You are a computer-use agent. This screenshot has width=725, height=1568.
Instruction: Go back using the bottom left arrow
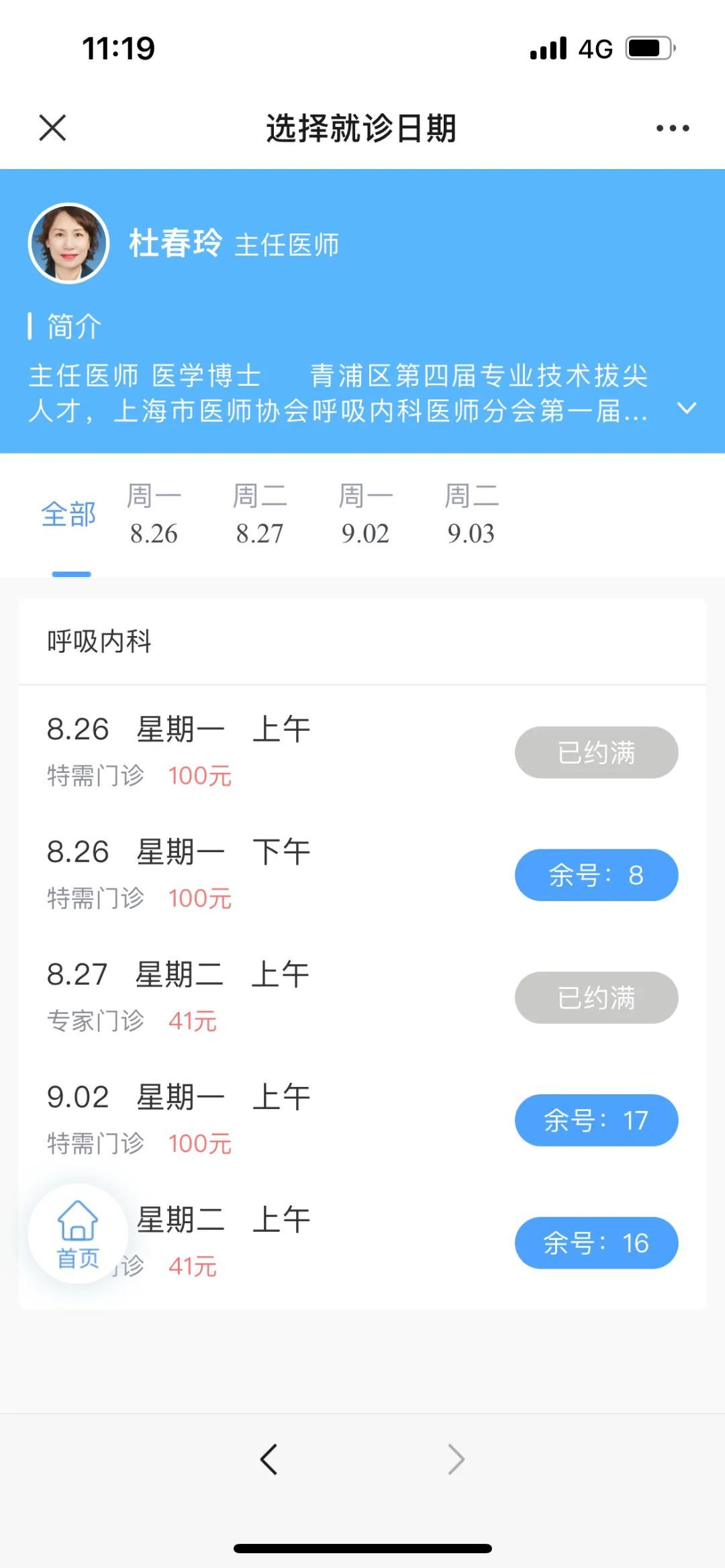coord(269,1459)
